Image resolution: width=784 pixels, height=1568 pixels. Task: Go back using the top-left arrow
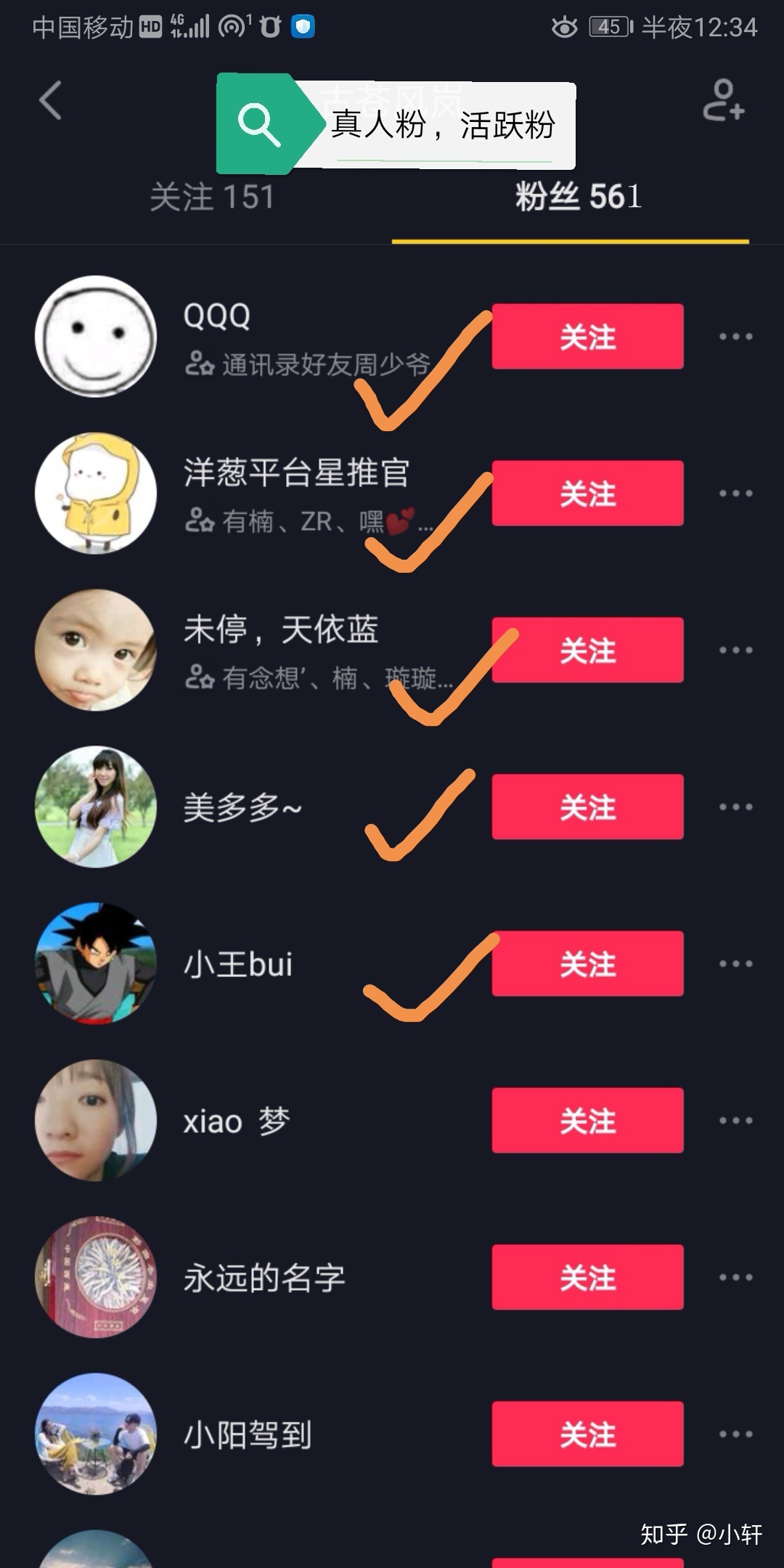(51, 100)
